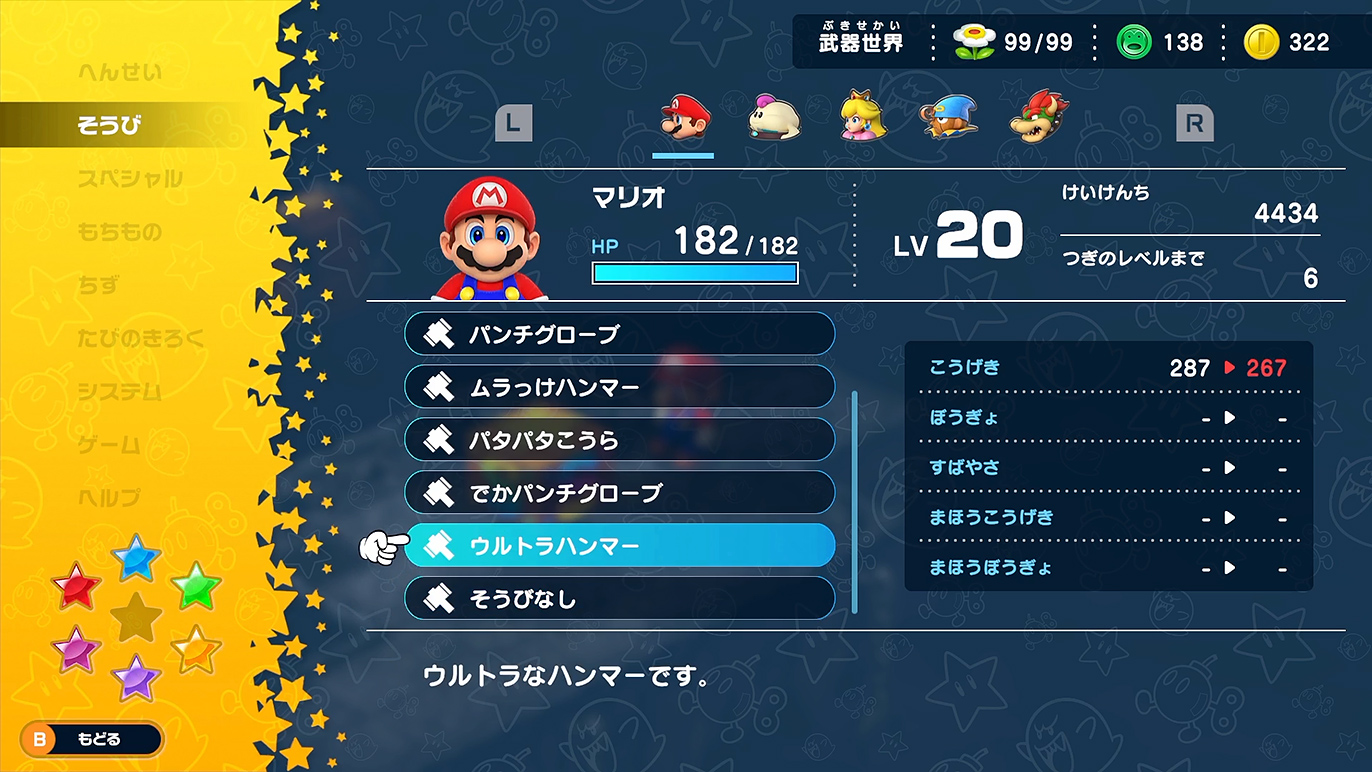Choose でかパンチグローブ from the list

[x=619, y=493]
